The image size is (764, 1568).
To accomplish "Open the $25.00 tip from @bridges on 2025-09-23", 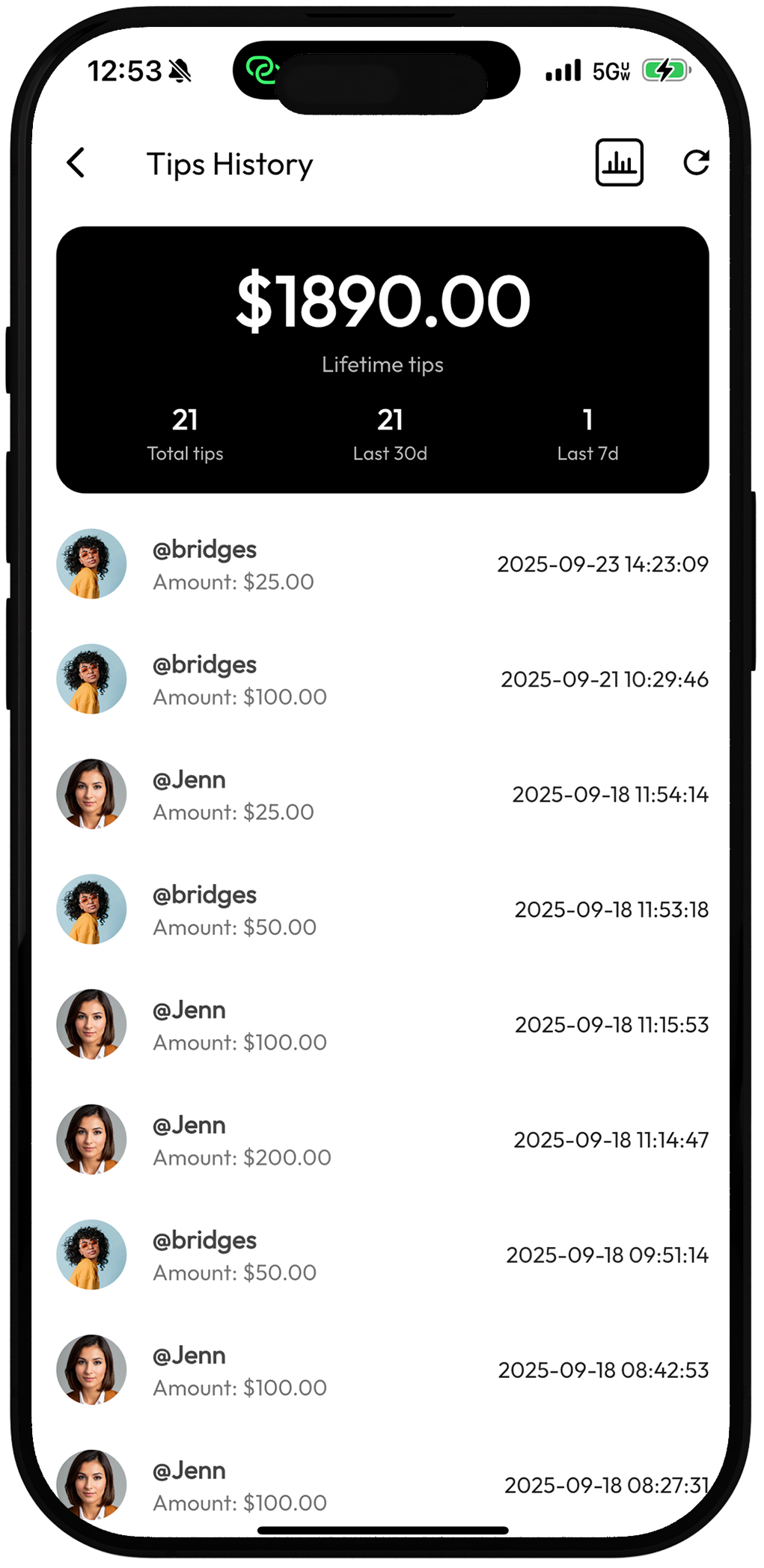I will [x=382, y=565].
